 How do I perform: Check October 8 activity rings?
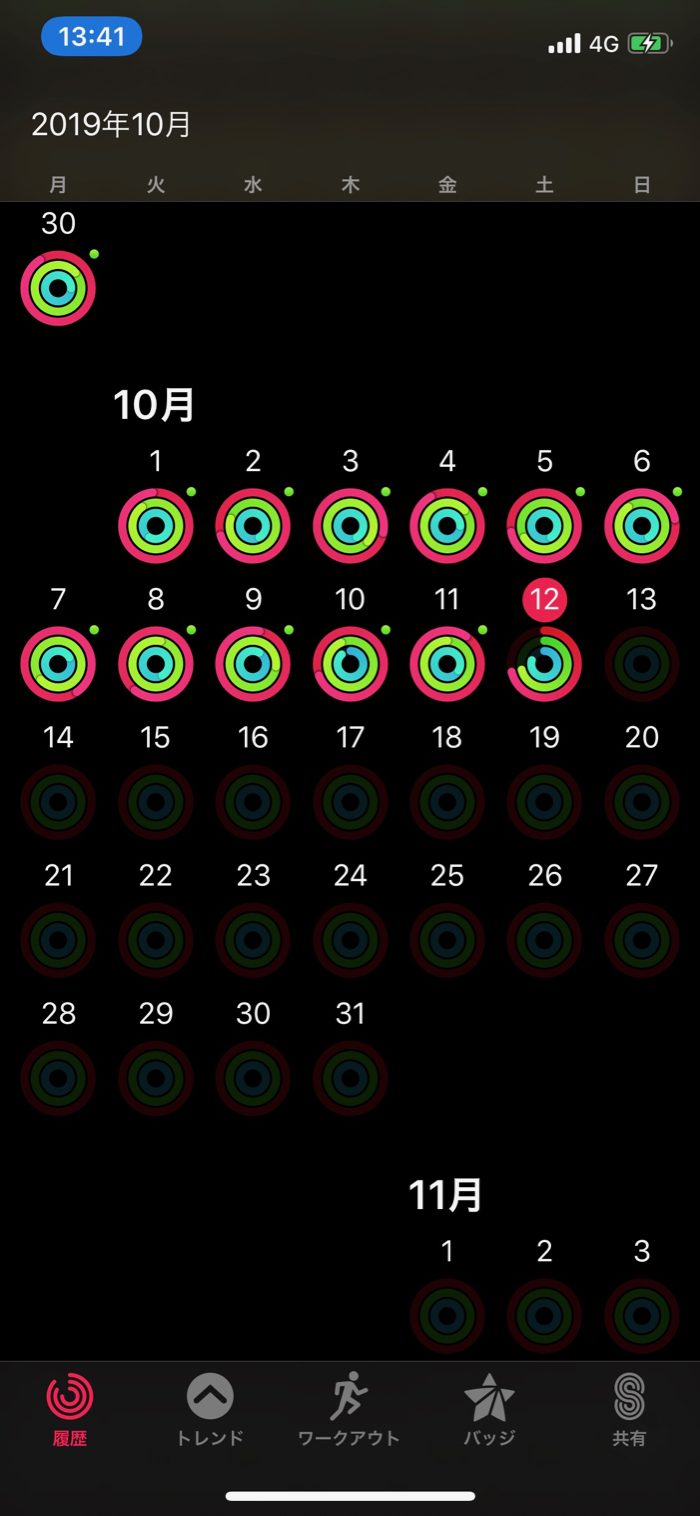point(155,664)
